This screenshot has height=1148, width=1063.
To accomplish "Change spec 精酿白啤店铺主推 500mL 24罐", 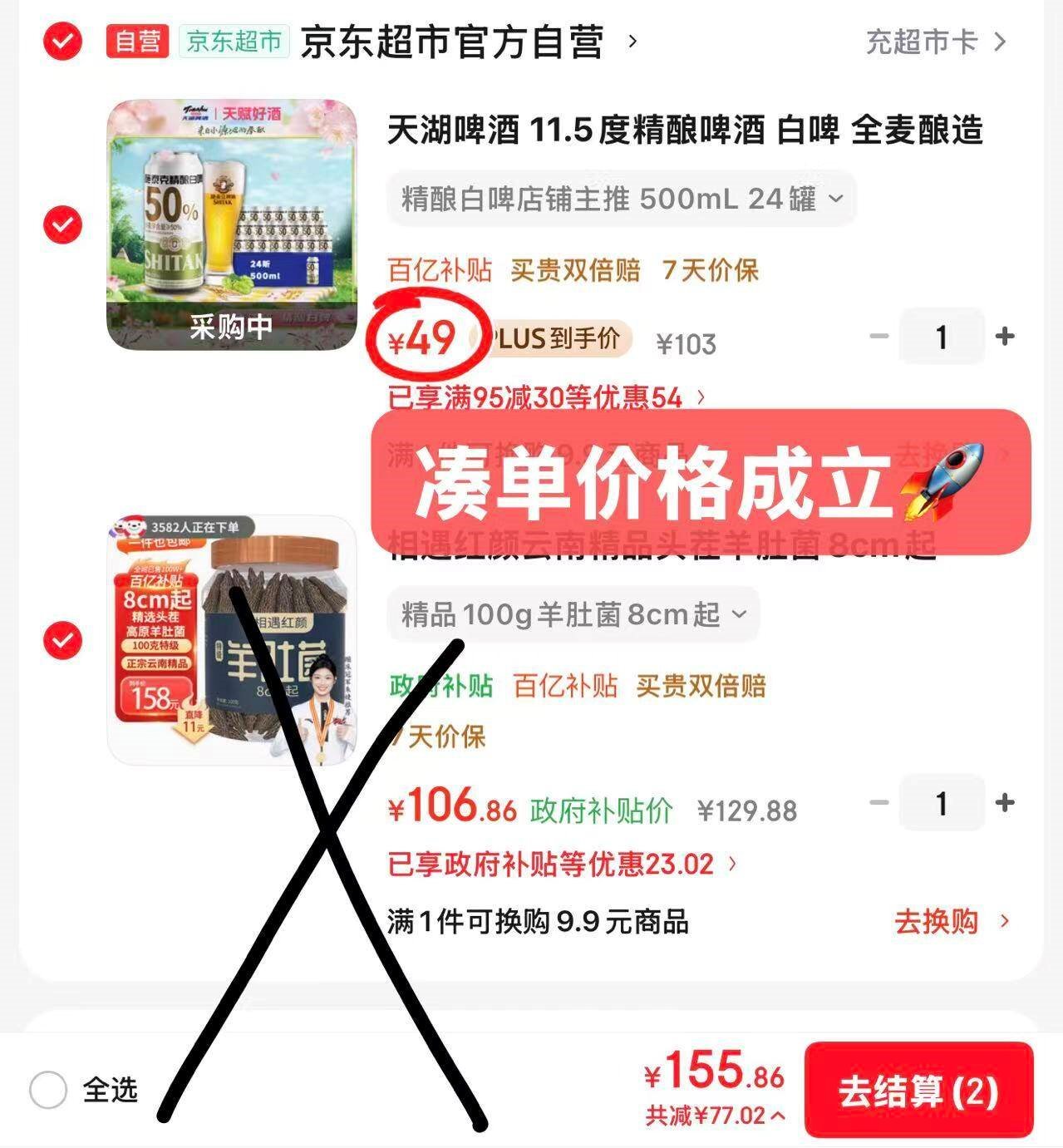I will pyautogui.click(x=621, y=199).
